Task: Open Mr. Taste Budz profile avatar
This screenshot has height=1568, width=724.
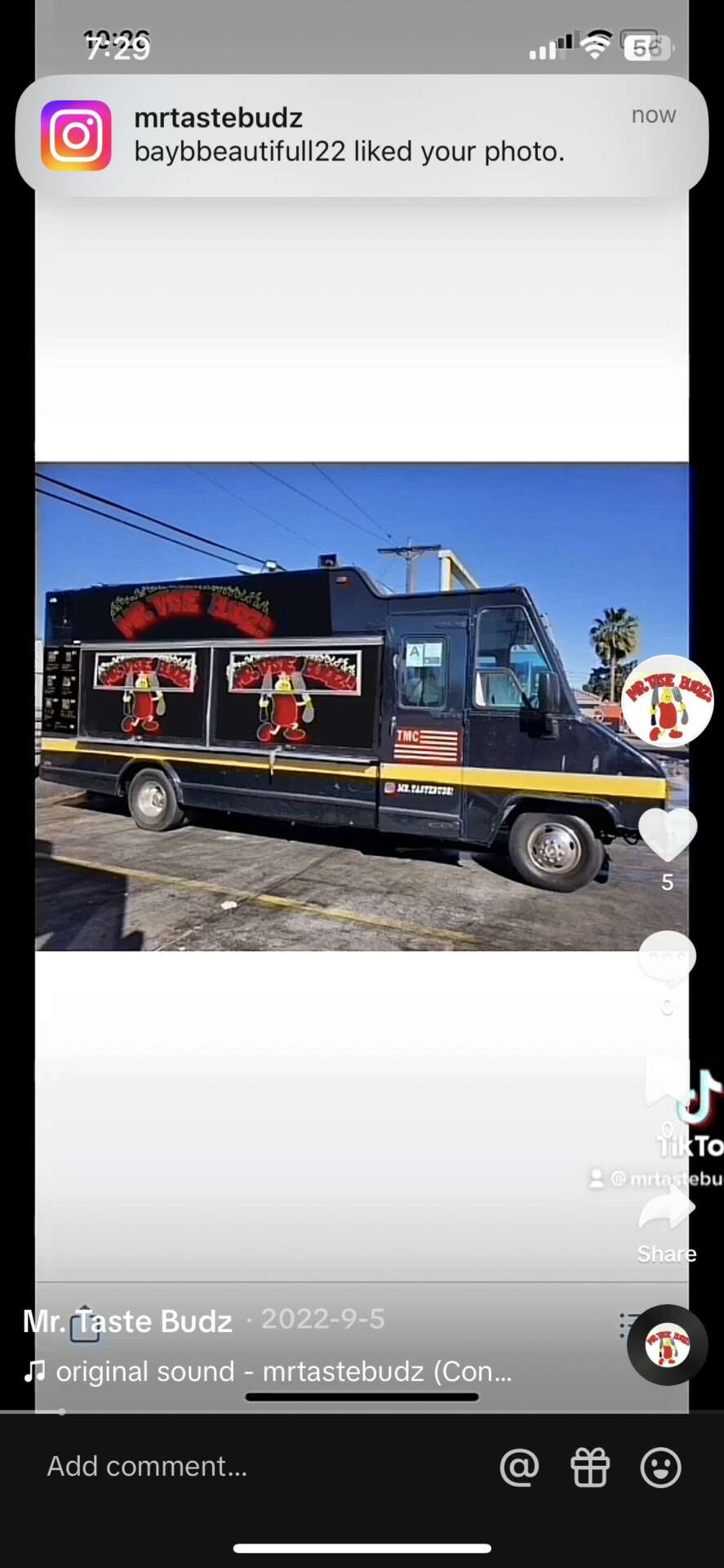Action: pyautogui.click(x=667, y=701)
